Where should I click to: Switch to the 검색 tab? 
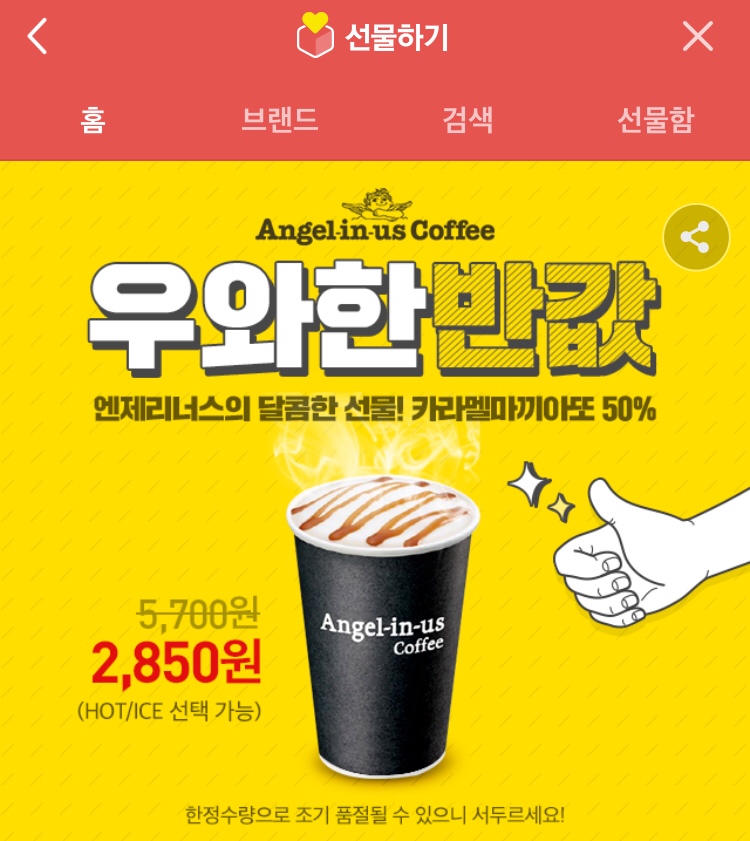(x=467, y=120)
